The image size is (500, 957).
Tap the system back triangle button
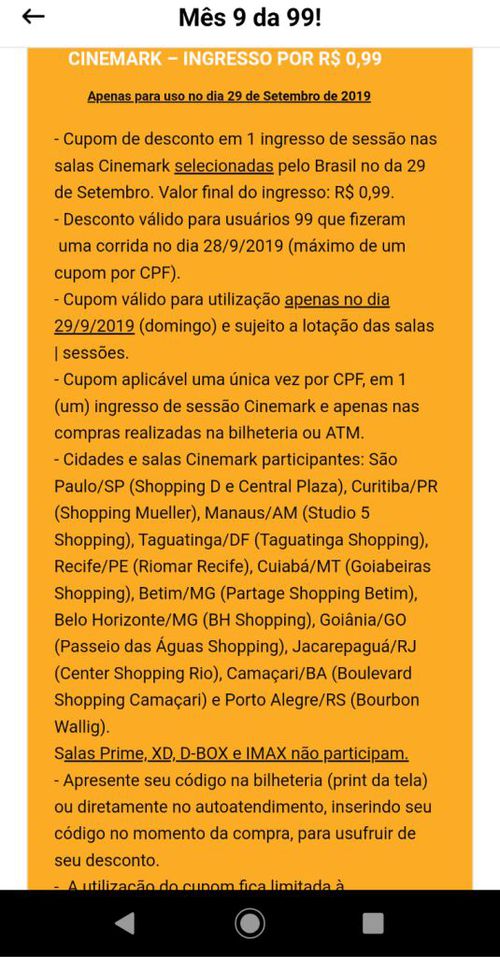coord(125,923)
